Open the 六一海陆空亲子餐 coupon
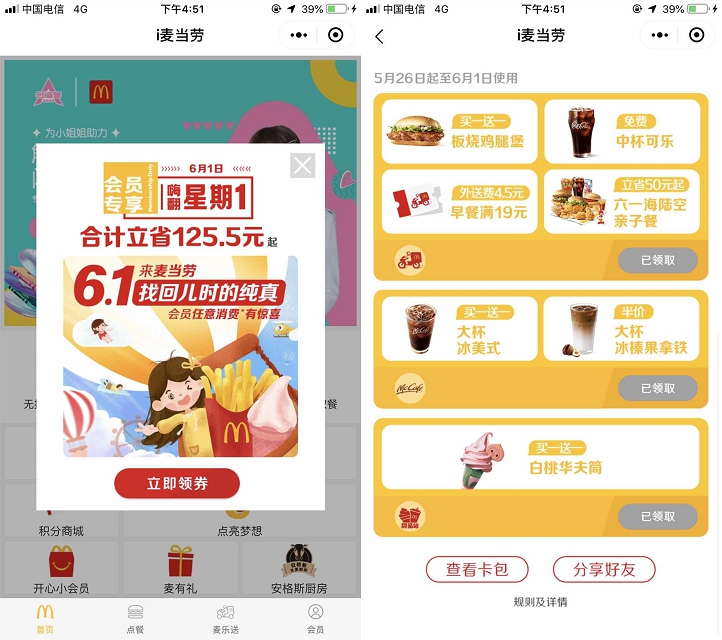Screen dimensions: 722x640 point(622,202)
